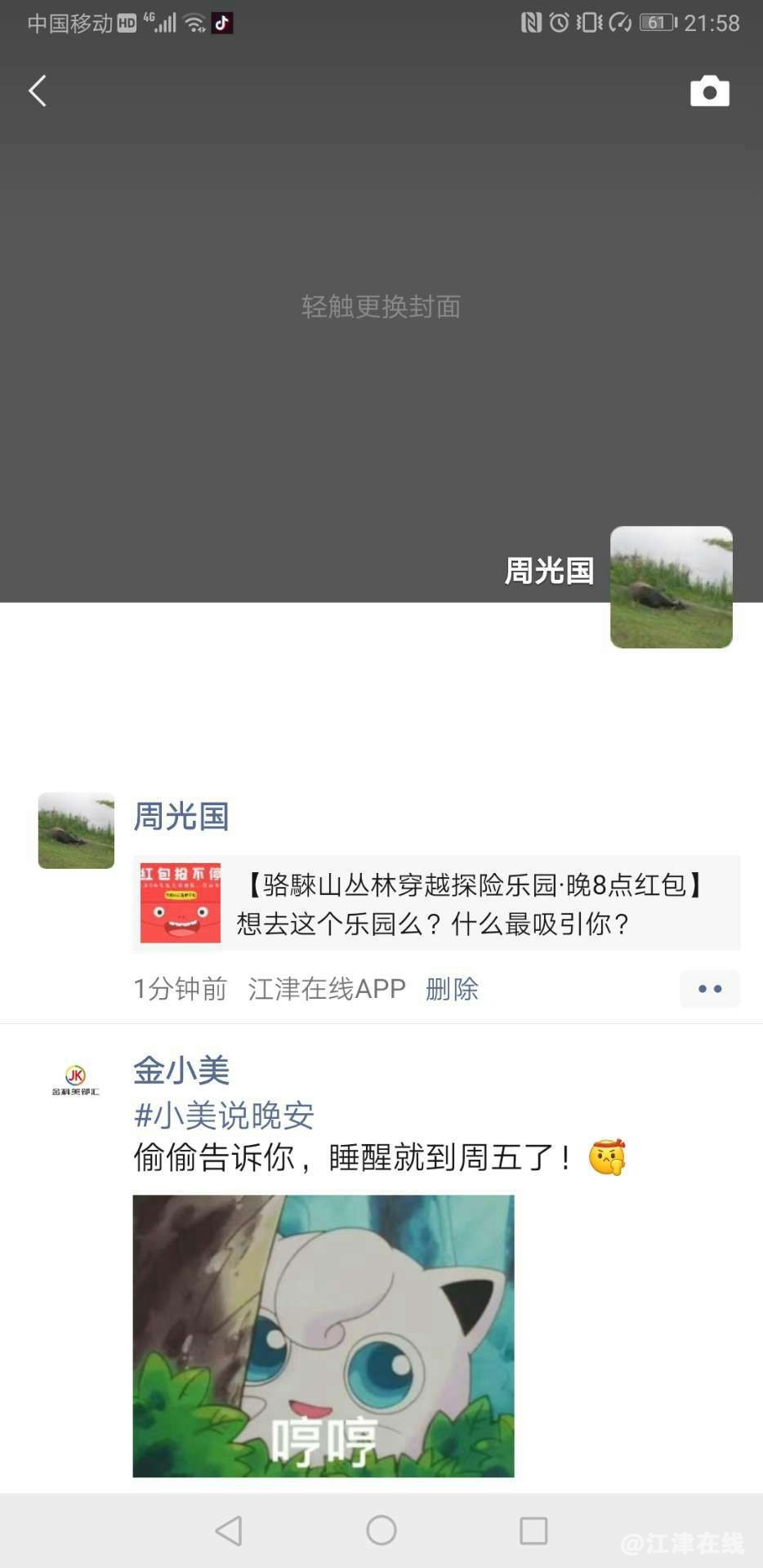Open the camera to post a moment
The image size is (763, 1568).
click(709, 91)
